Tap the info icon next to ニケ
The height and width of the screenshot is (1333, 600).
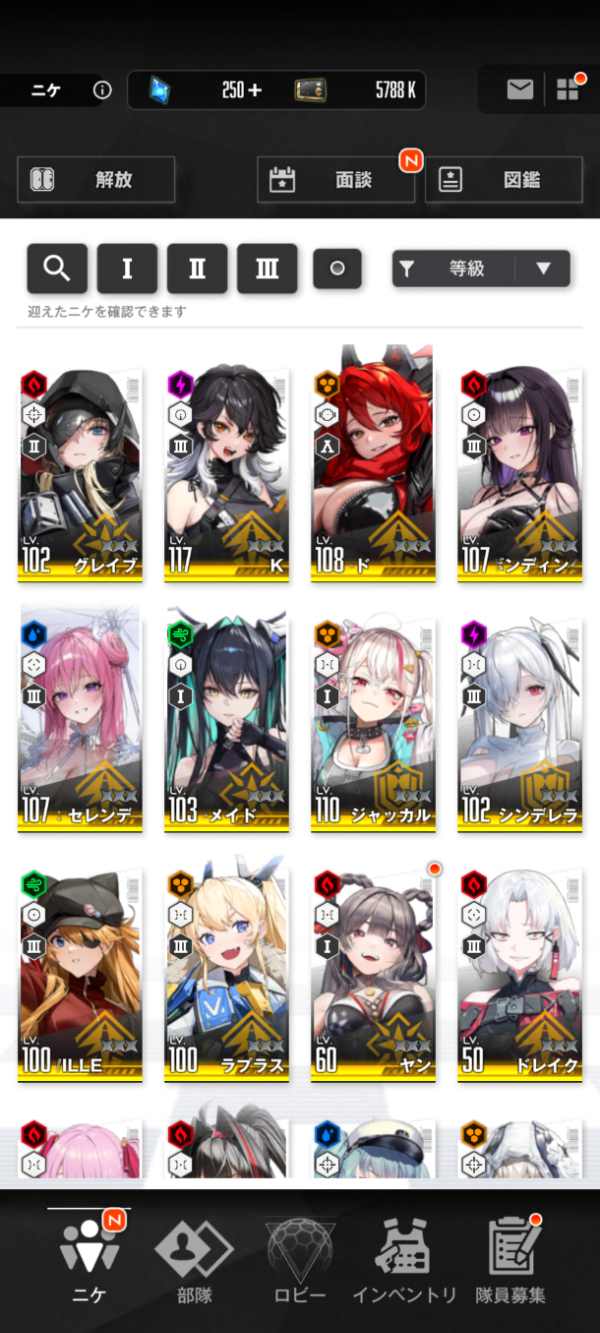click(x=102, y=90)
